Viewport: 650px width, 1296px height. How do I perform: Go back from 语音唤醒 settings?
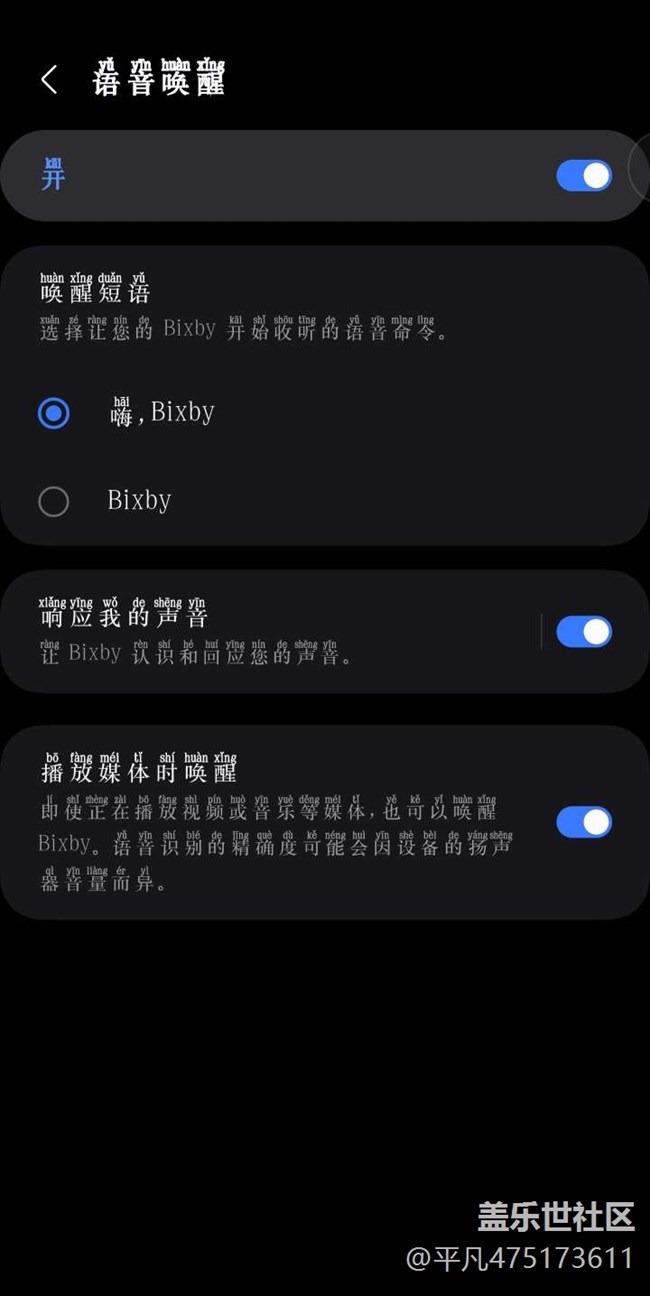[x=49, y=80]
